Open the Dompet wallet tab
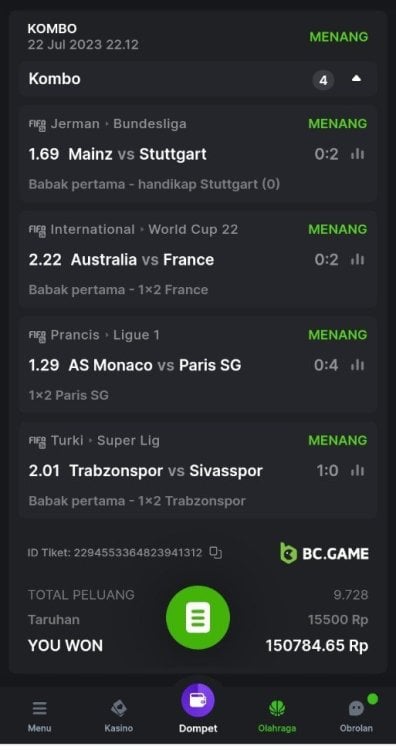The width and height of the screenshot is (396, 750). pos(198,710)
